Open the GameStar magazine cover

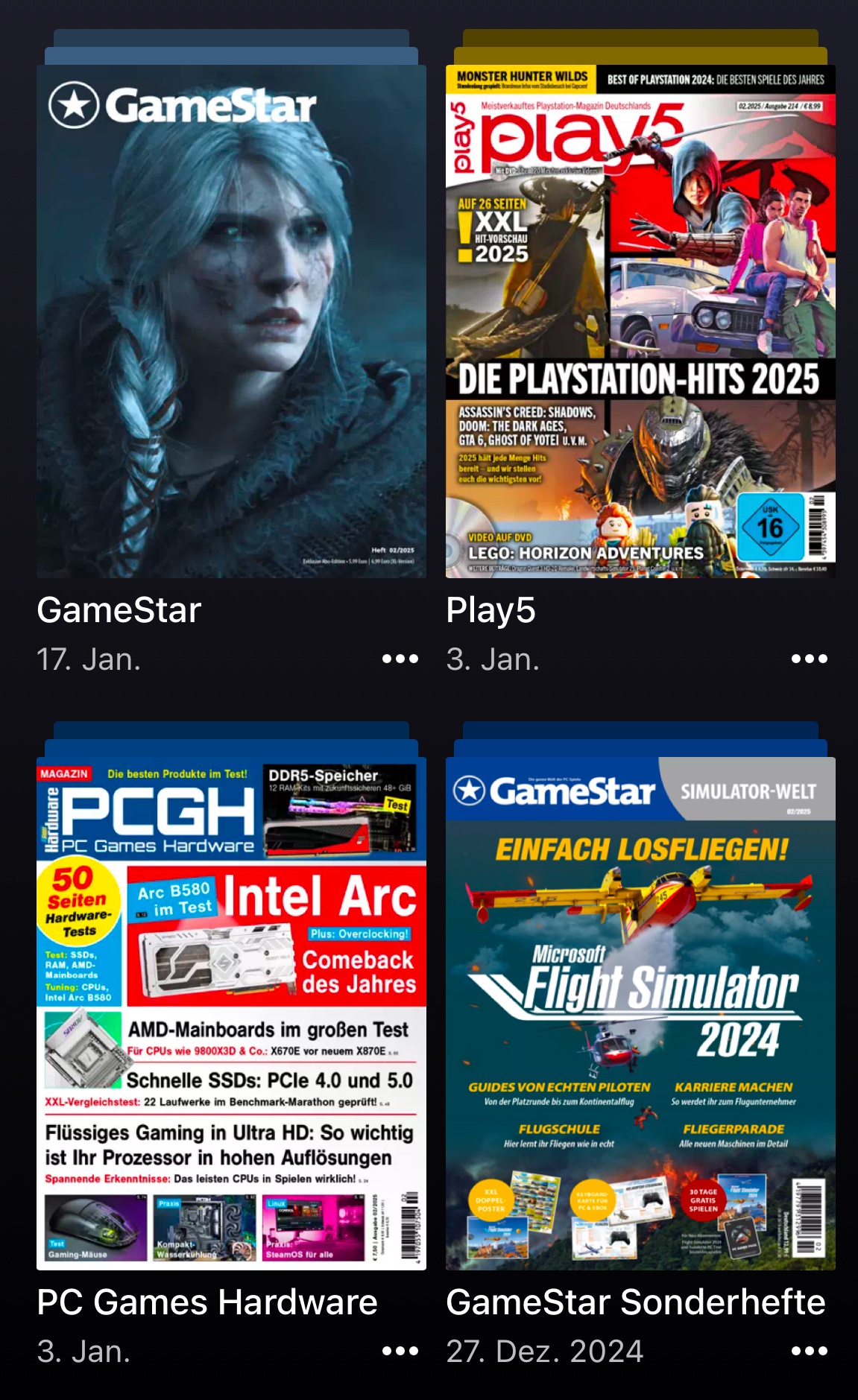(231, 321)
